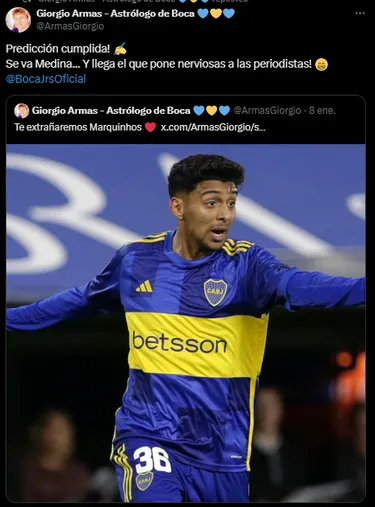View the @ArmasGiorgio handle profile
The height and width of the screenshot is (507, 375).
click(70, 26)
